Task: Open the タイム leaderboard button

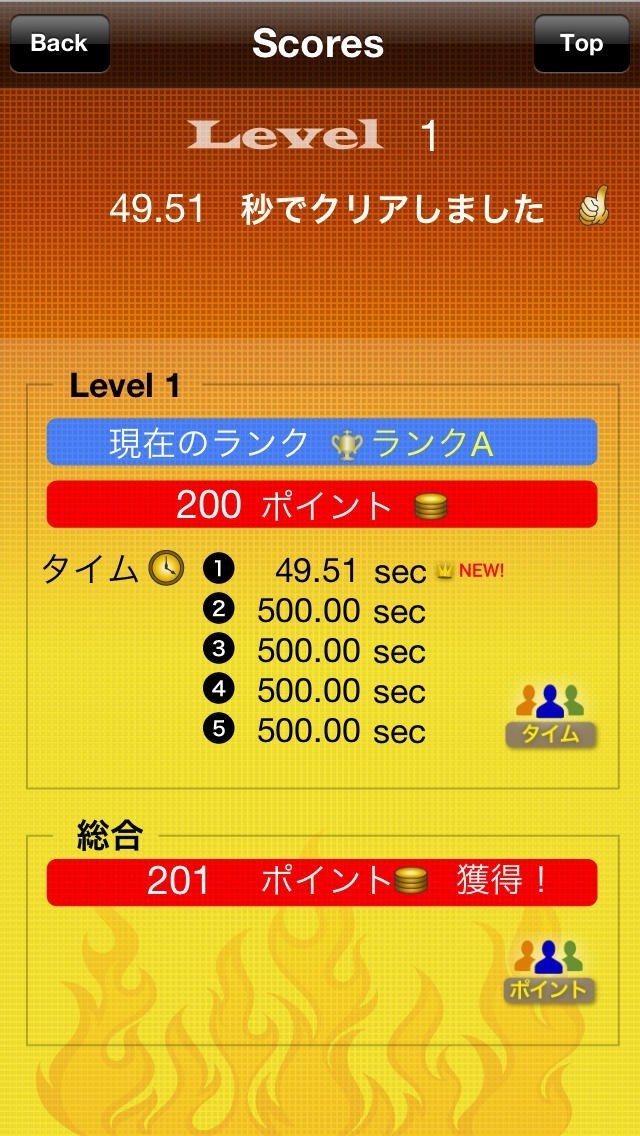Action: [x=550, y=716]
